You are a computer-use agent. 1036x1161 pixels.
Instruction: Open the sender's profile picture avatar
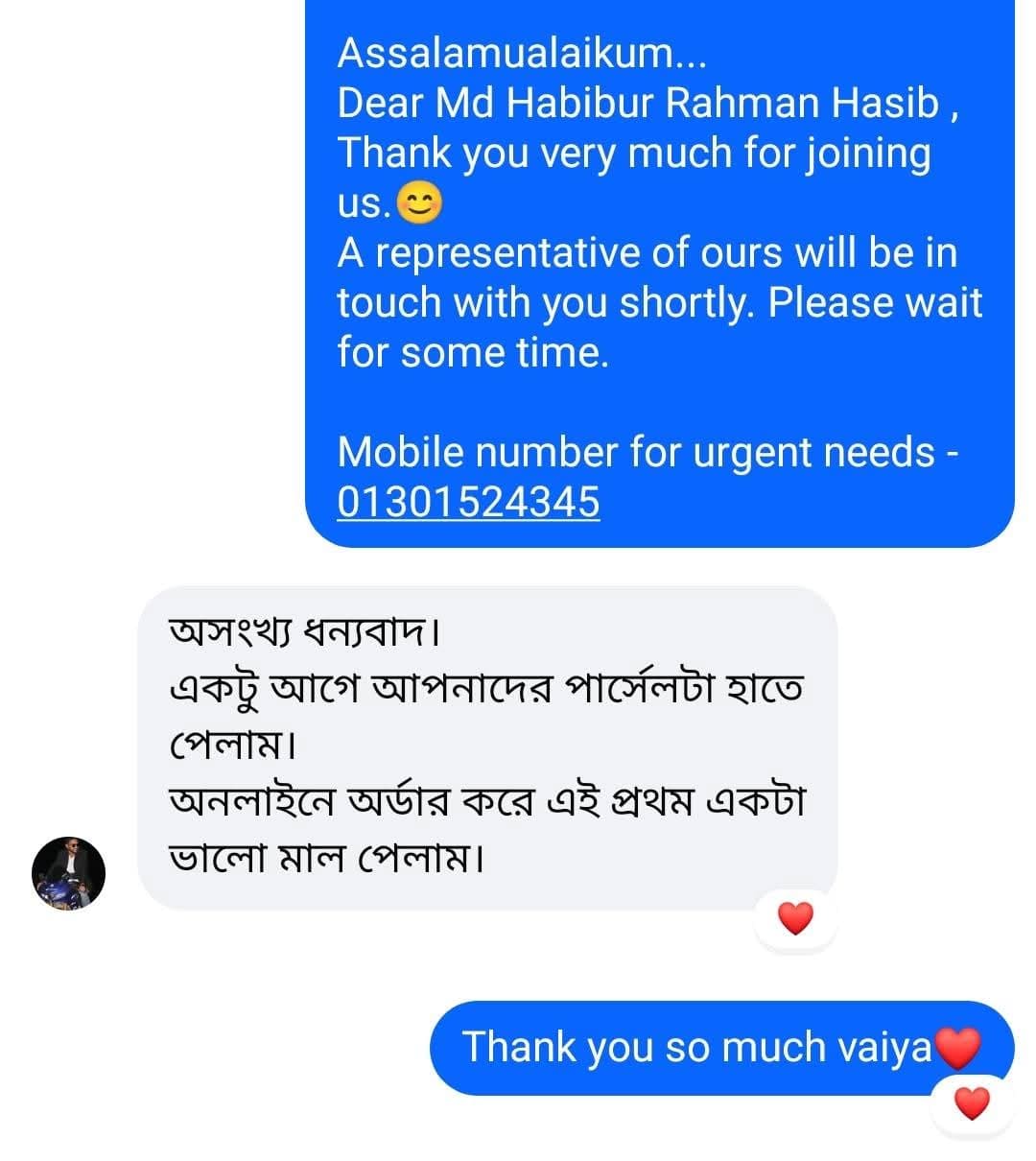click(x=68, y=872)
